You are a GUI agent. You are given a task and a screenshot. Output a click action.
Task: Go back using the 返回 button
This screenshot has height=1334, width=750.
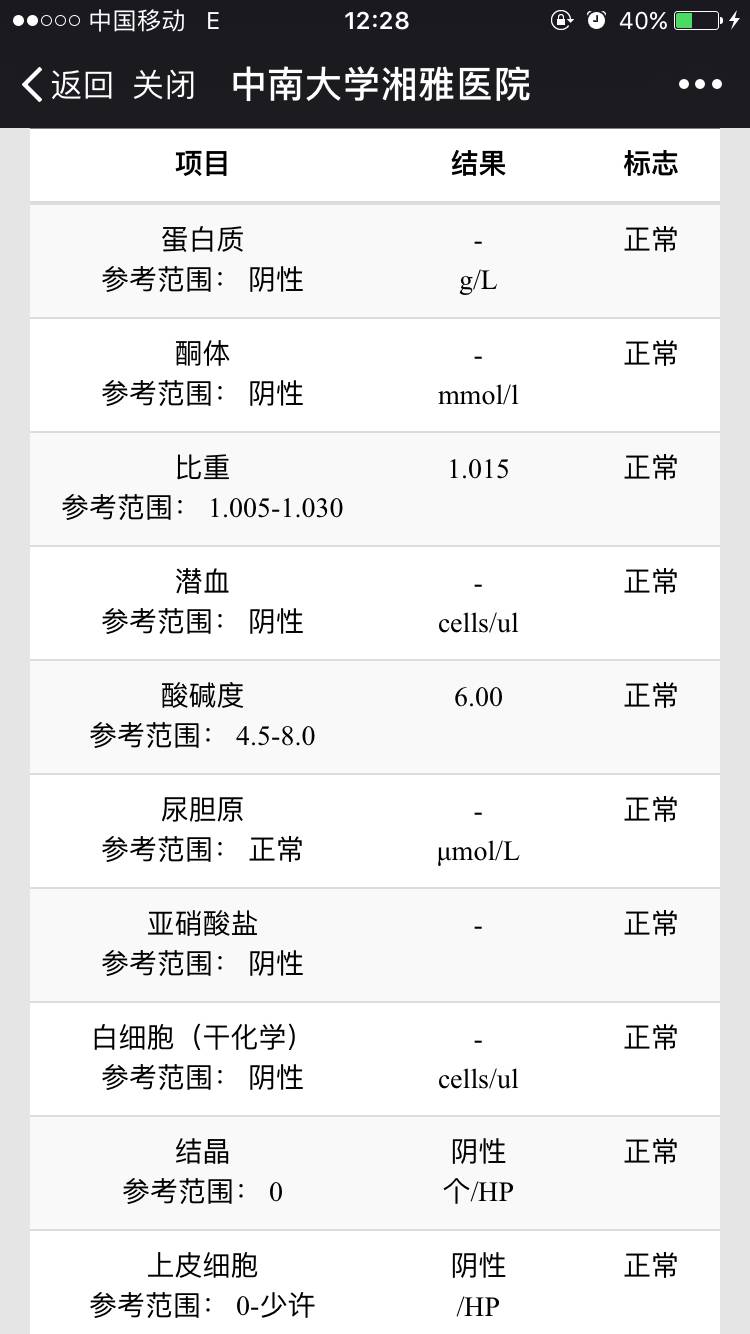[68, 85]
